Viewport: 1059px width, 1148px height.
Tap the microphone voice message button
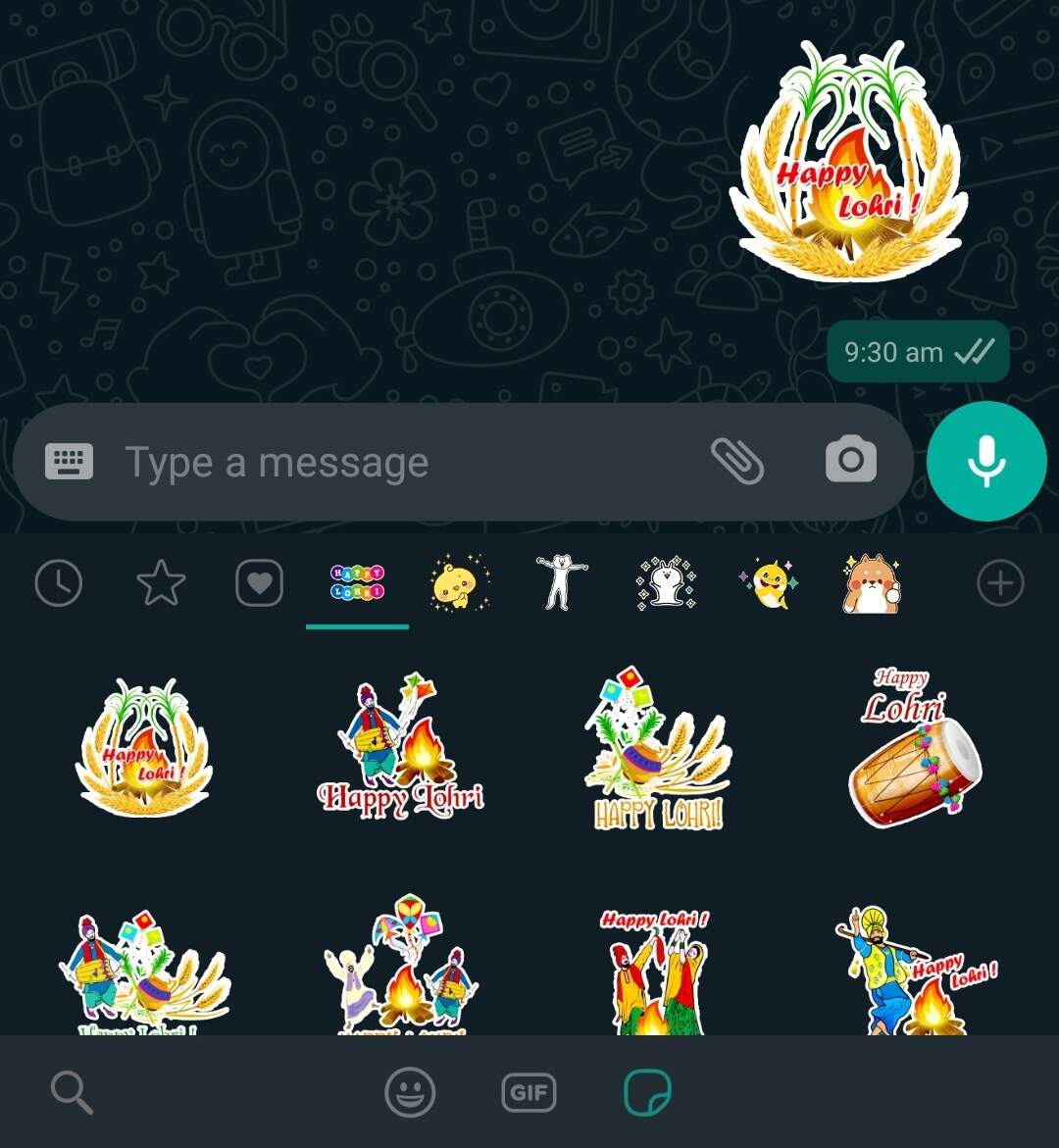click(985, 461)
